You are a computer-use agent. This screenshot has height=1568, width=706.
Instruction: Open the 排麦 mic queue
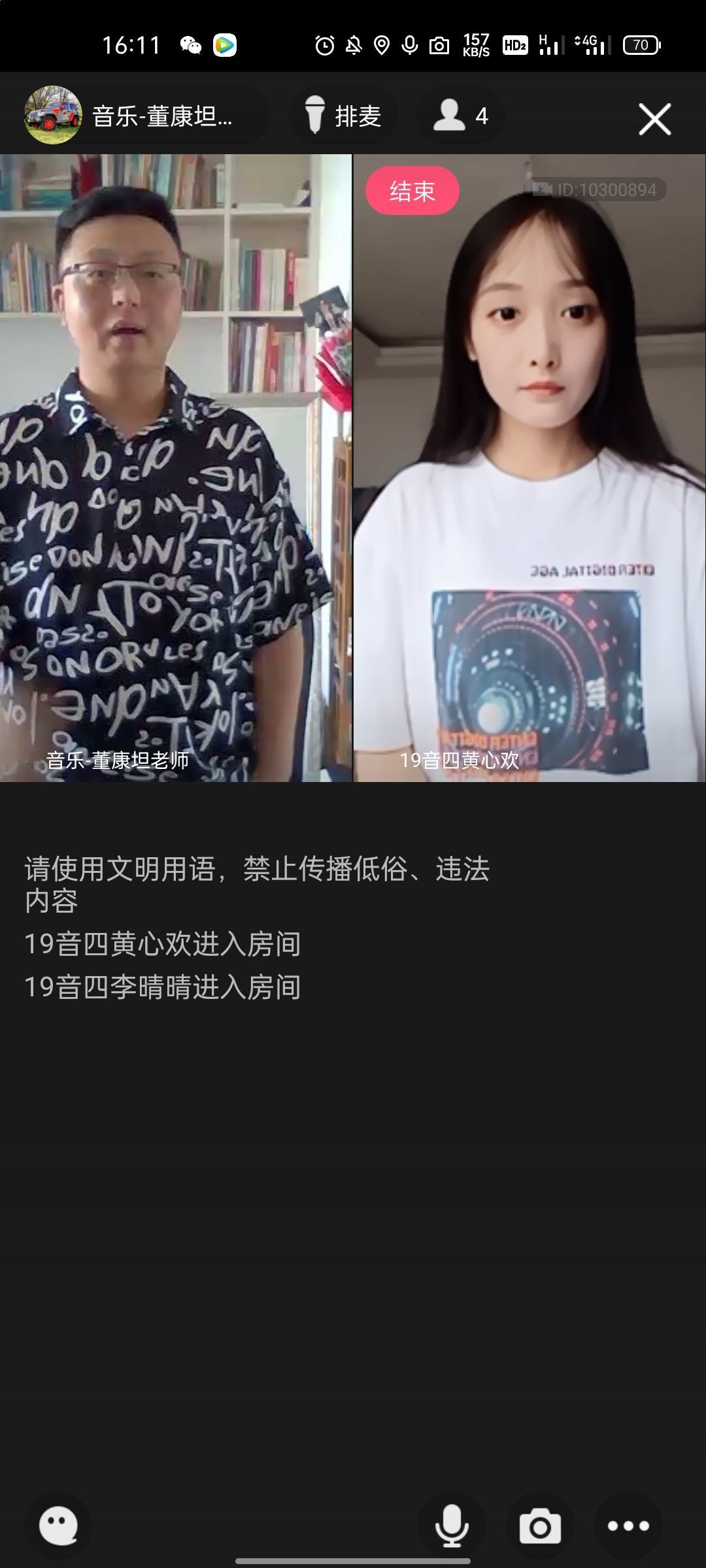[x=344, y=116]
